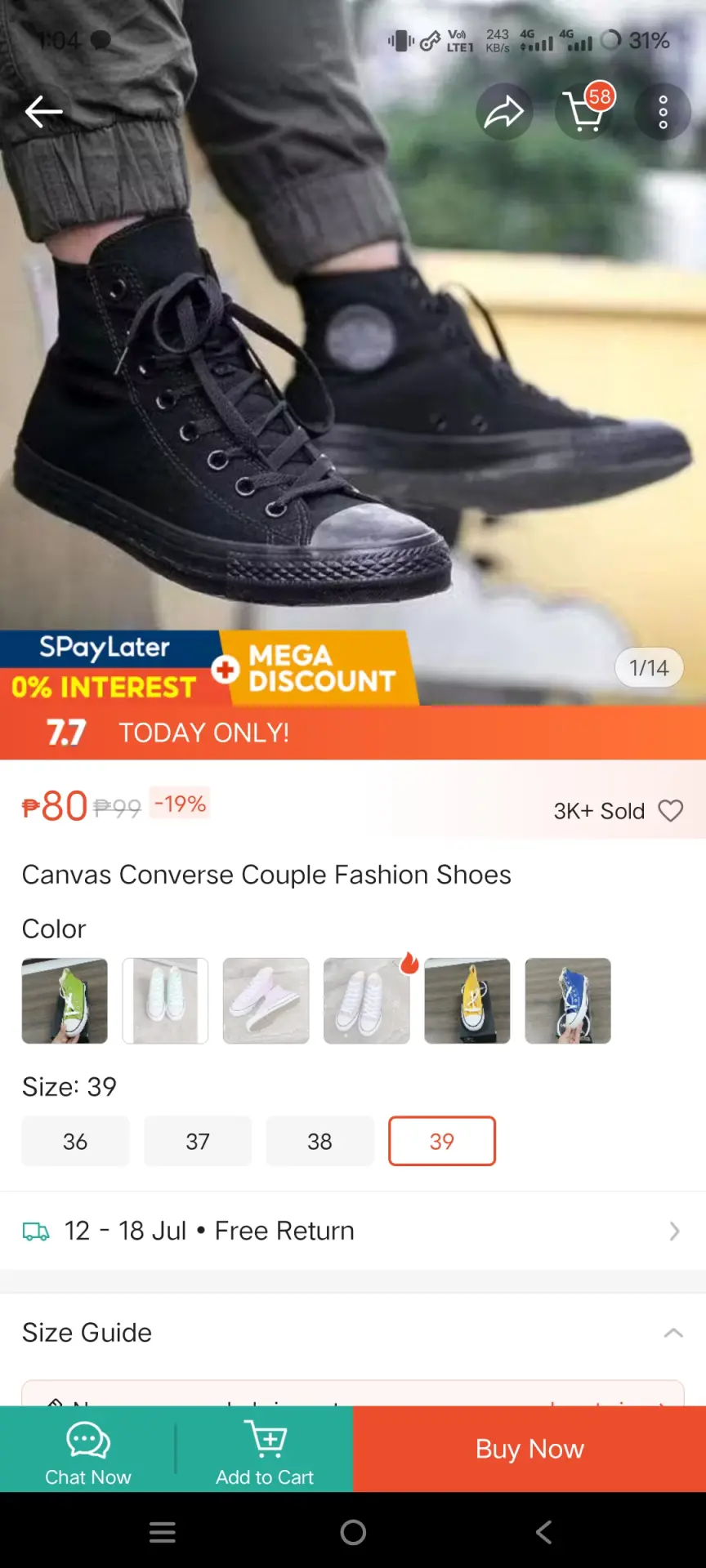Chat Now with the seller

point(88,1450)
